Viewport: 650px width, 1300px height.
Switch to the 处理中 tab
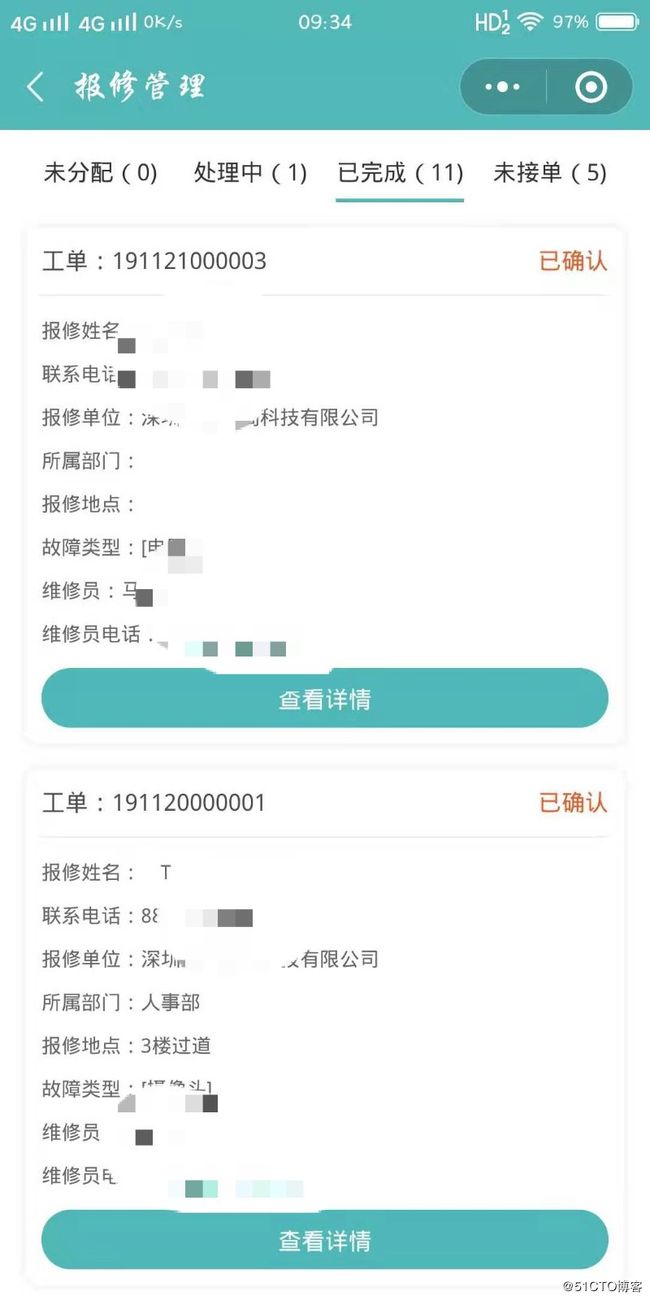pos(250,173)
